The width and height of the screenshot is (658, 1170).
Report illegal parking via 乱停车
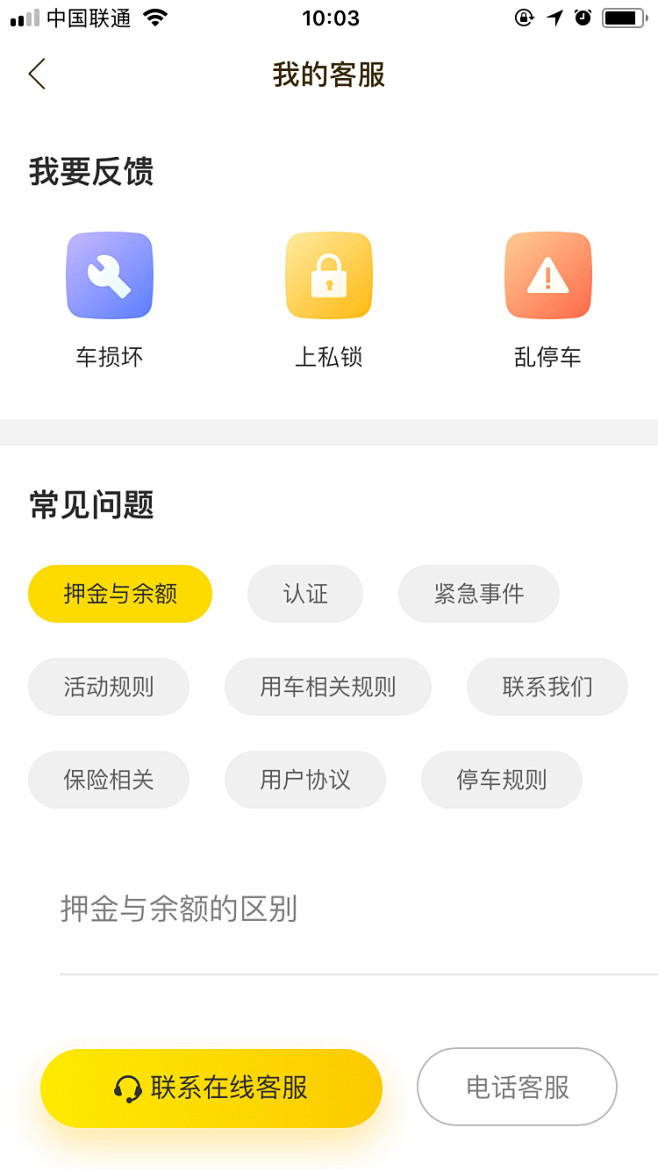point(548,300)
